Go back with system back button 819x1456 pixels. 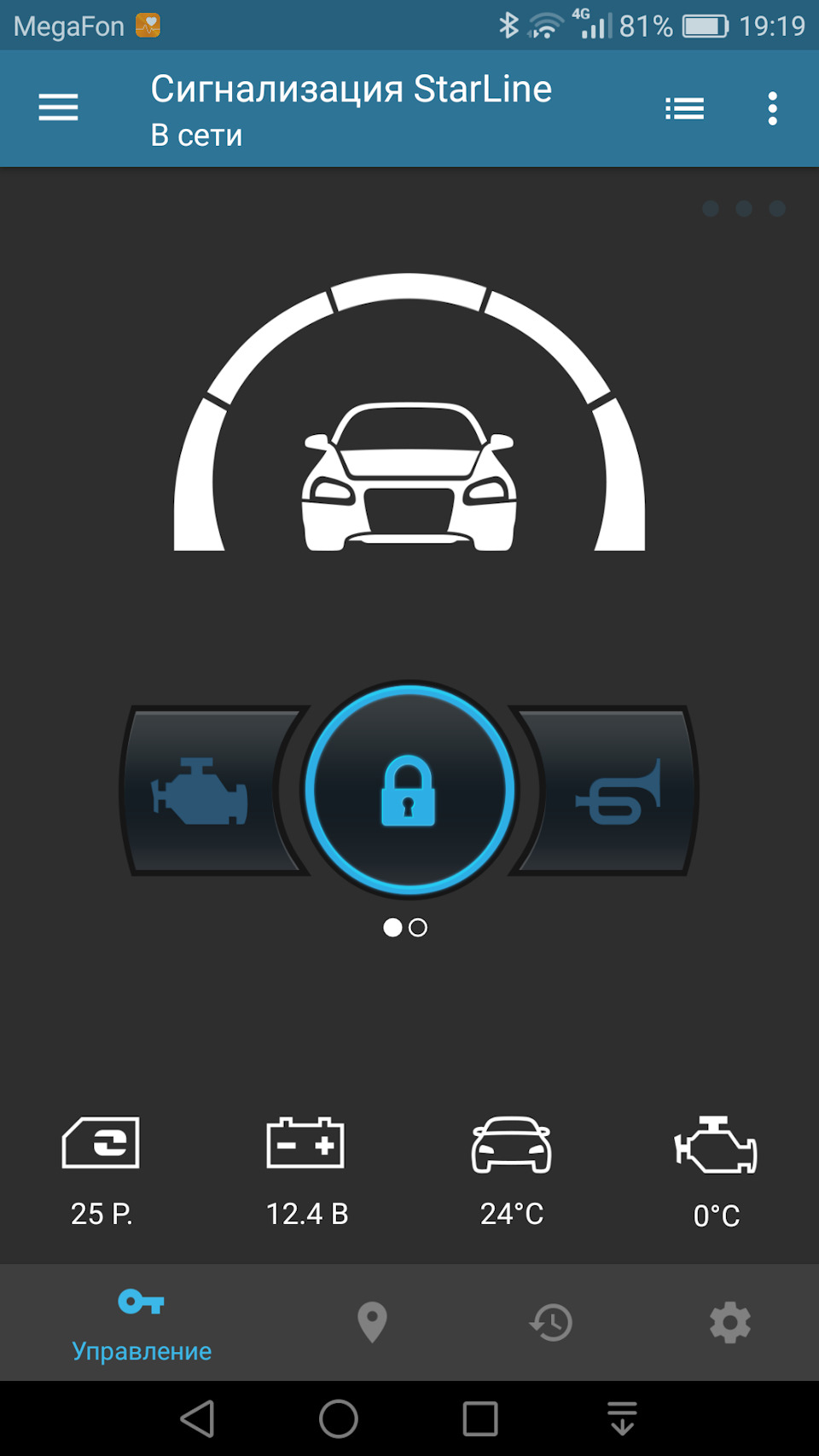pos(198,1418)
